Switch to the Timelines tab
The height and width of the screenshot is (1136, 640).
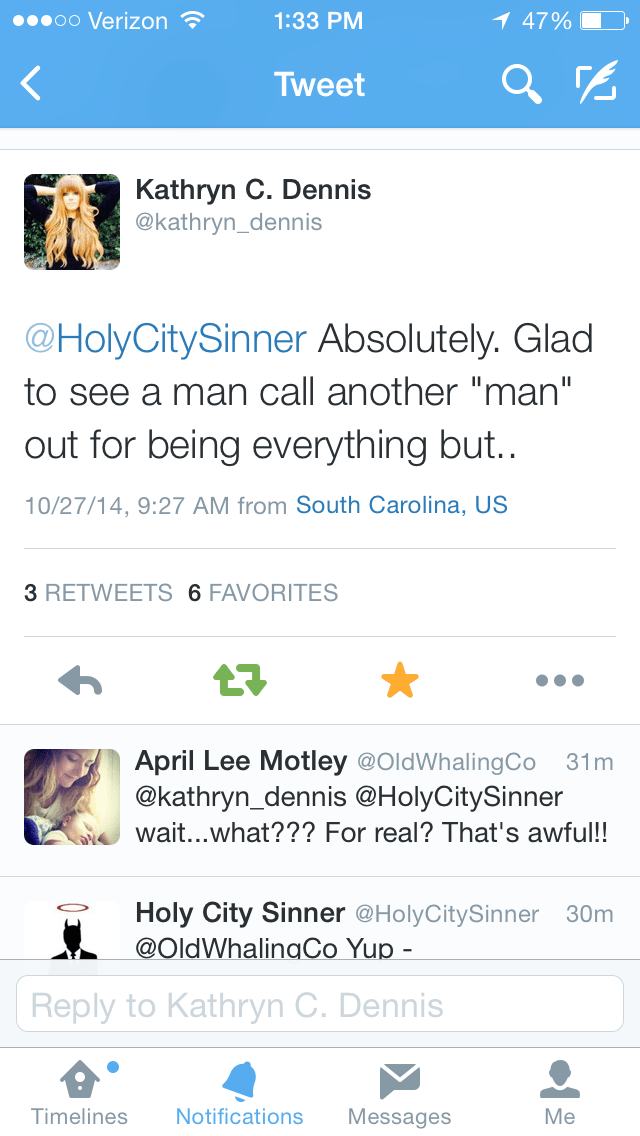(x=80, y=1093)
